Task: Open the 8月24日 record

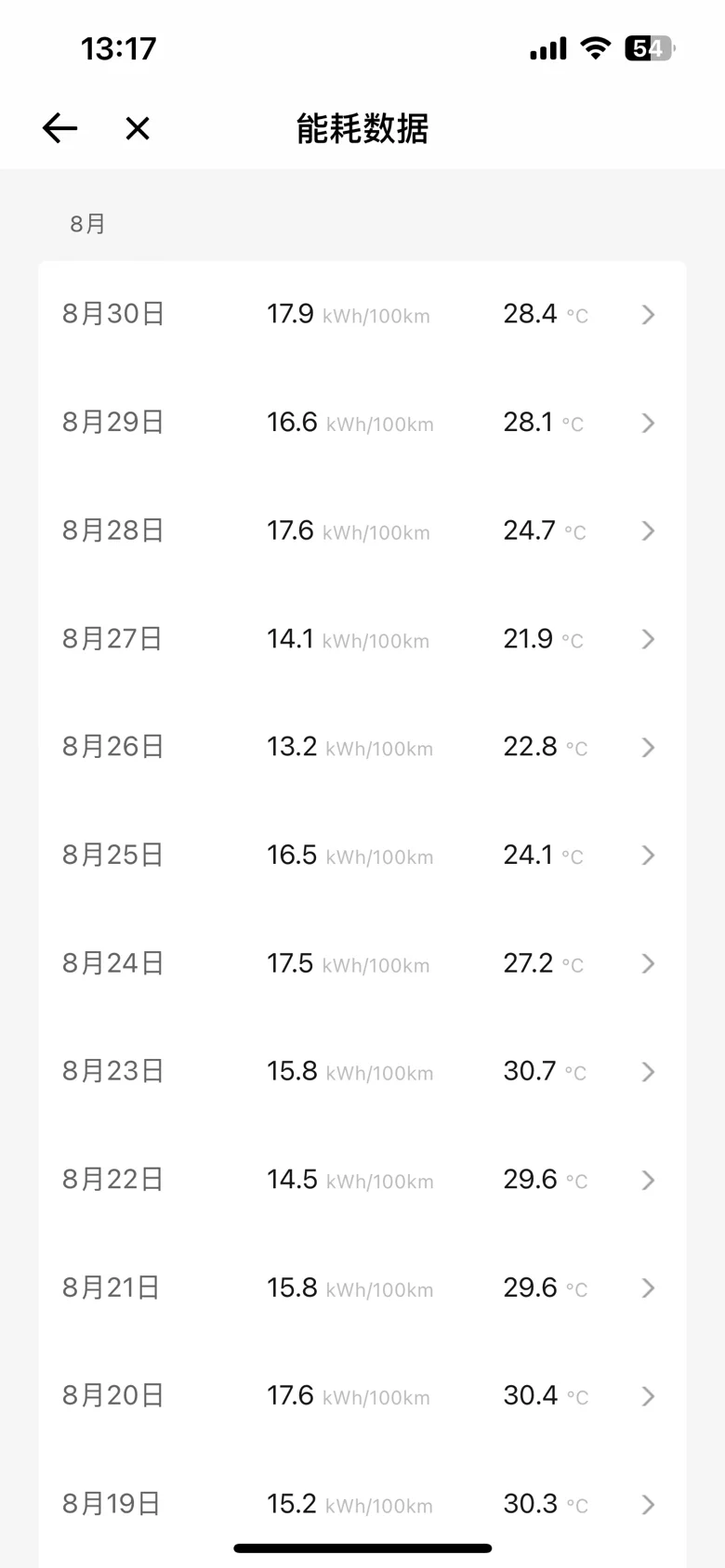Action: click(362, 963)
